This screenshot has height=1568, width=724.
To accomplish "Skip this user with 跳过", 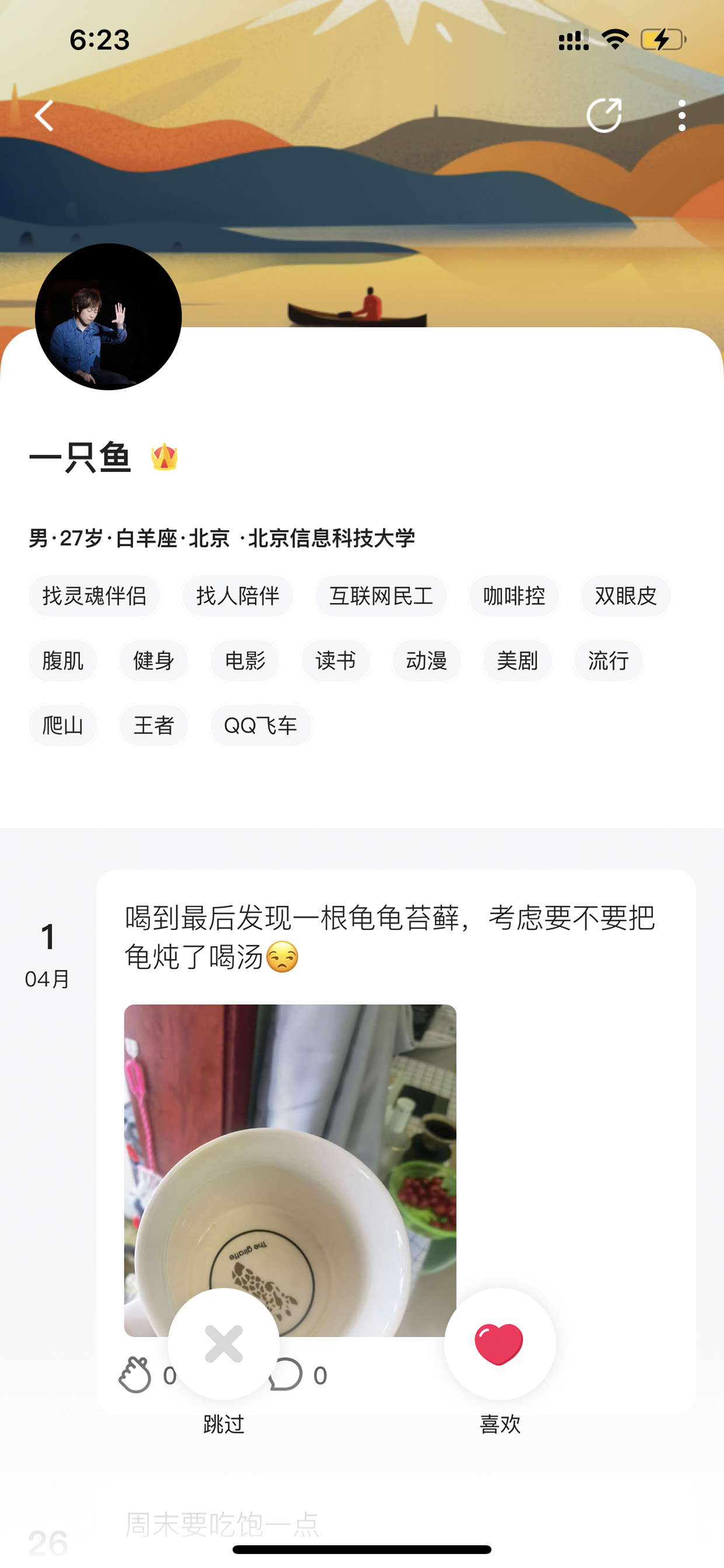I will [224, 1344].
